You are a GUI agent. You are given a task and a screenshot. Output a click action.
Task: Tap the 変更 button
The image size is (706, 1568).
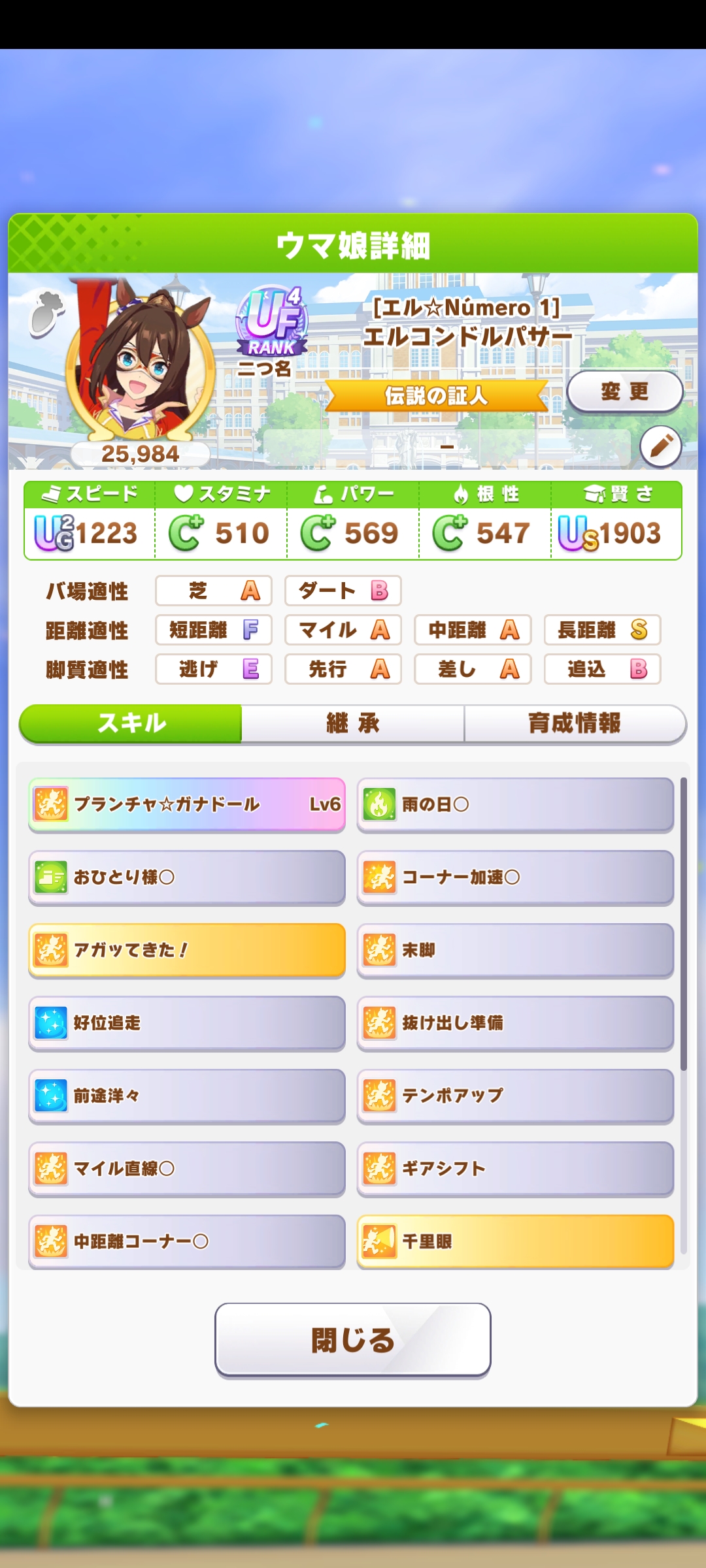(x=624, y=392)
